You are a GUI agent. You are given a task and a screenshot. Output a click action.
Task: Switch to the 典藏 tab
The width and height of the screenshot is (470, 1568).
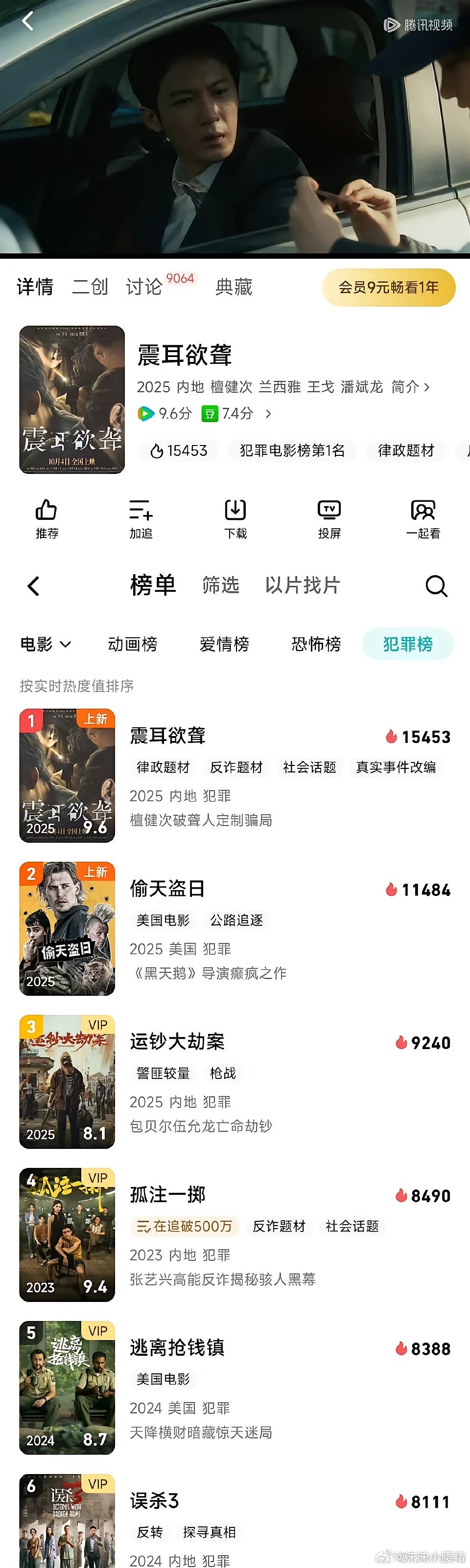(x=234, y=287)
